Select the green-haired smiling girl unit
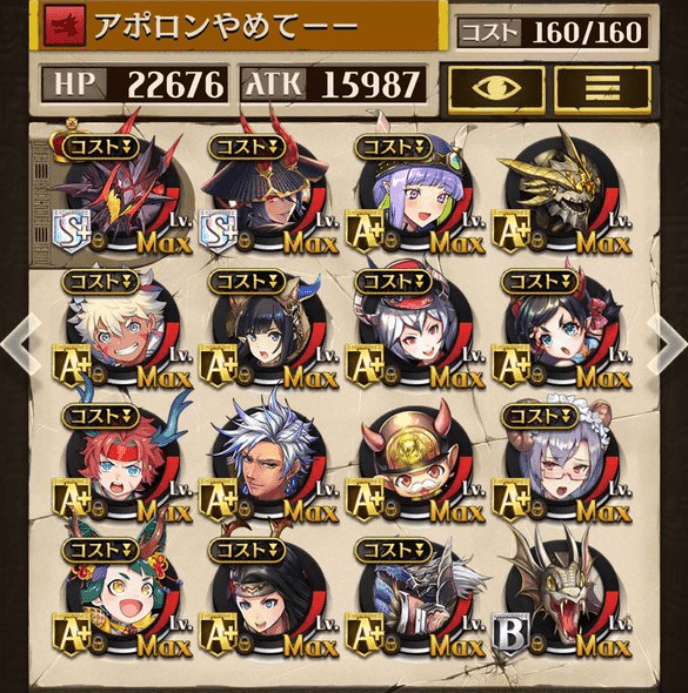The width and height of the screenshot is (688, 693). [x=120, y=600]
